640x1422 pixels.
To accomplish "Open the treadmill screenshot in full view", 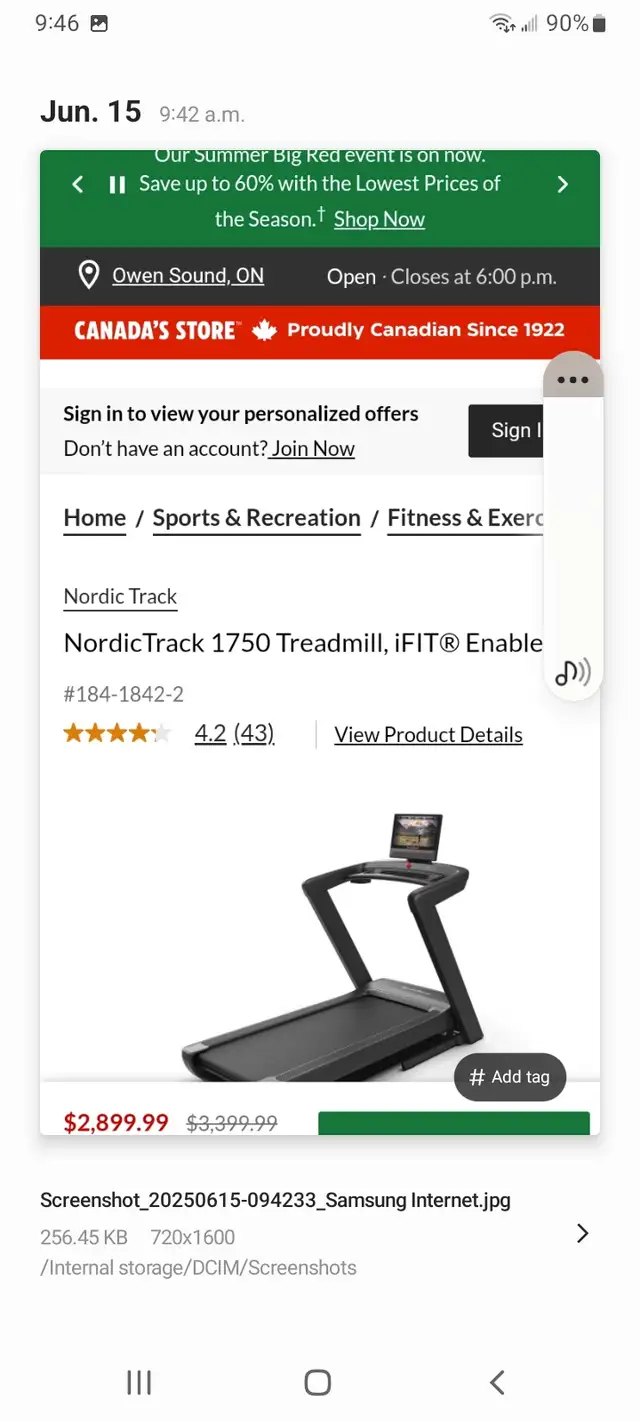I will pos(320,640).
